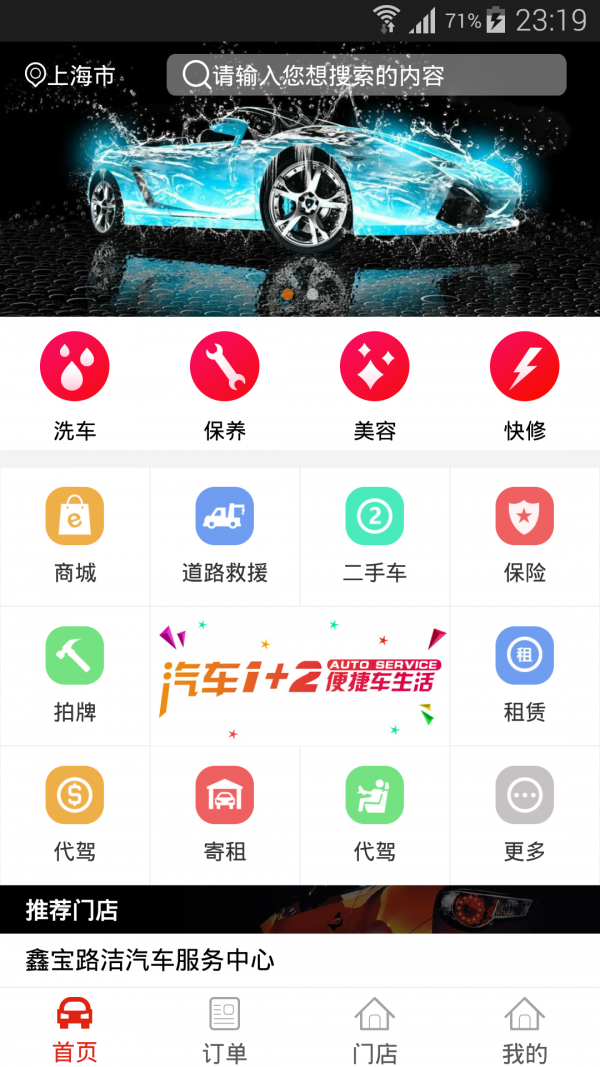This screenshot has height=1067, width=600.
Task: Open the 保险 insurance section
Action: [525, 535]
